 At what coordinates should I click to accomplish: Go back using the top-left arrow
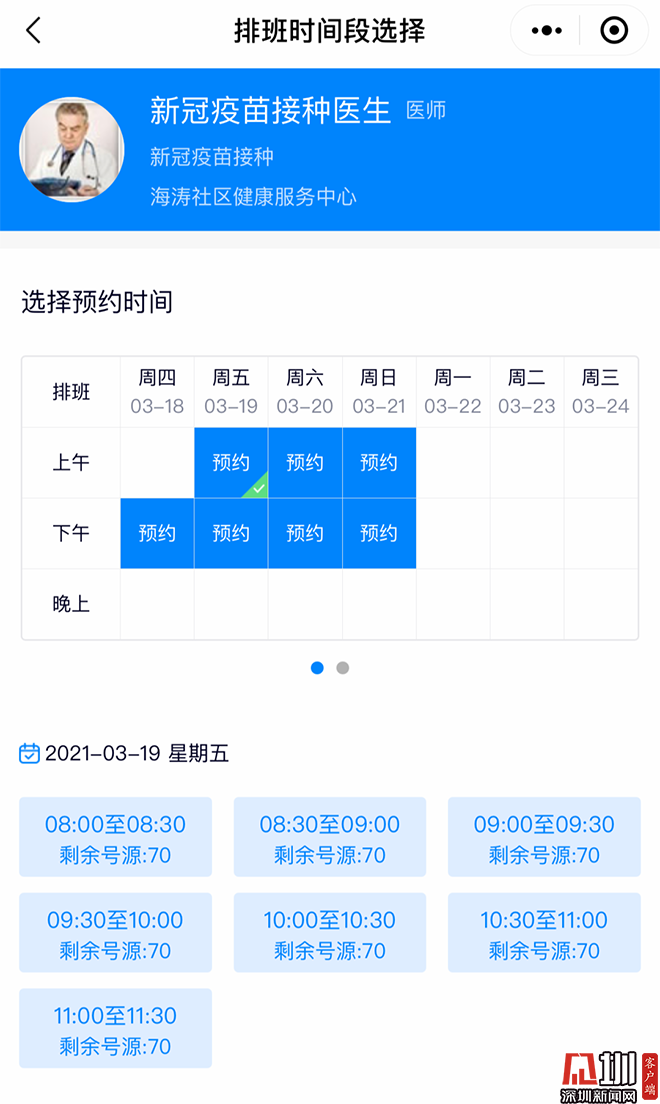(34, 31)
